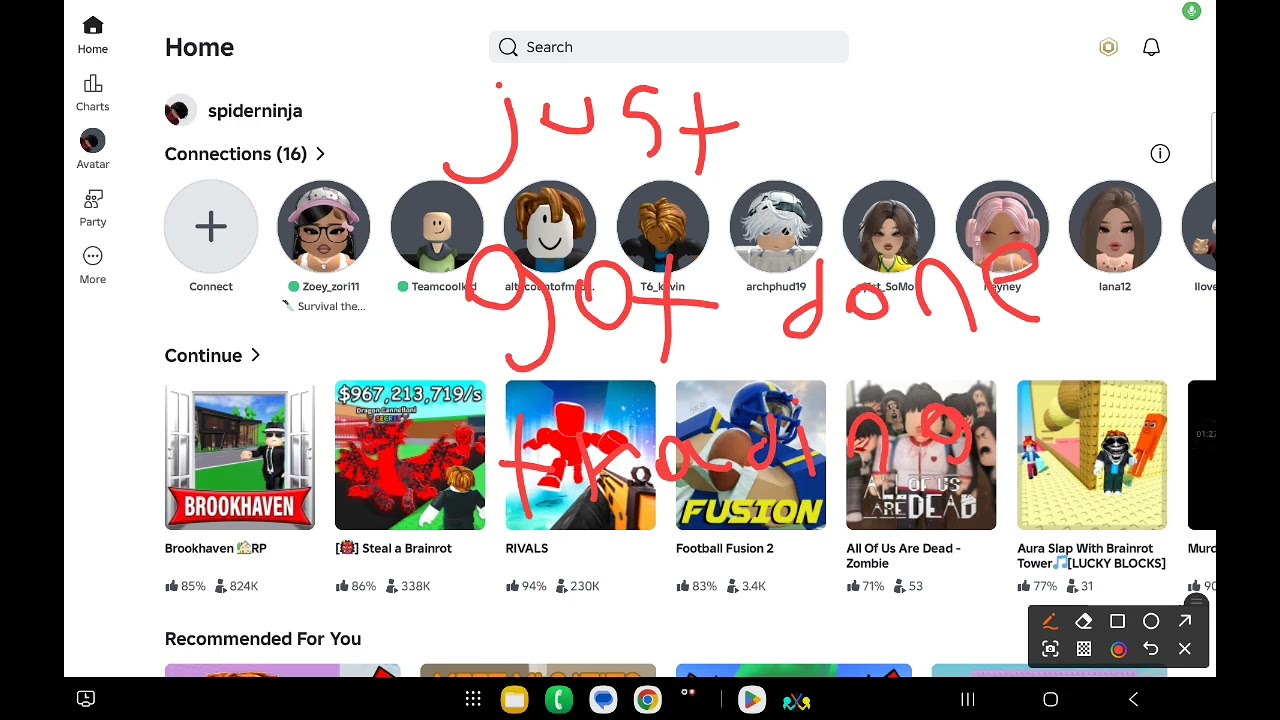Open Zoey_zori11's profile
The height and width of the screenshot is (720, 1280).
[323, 227]
